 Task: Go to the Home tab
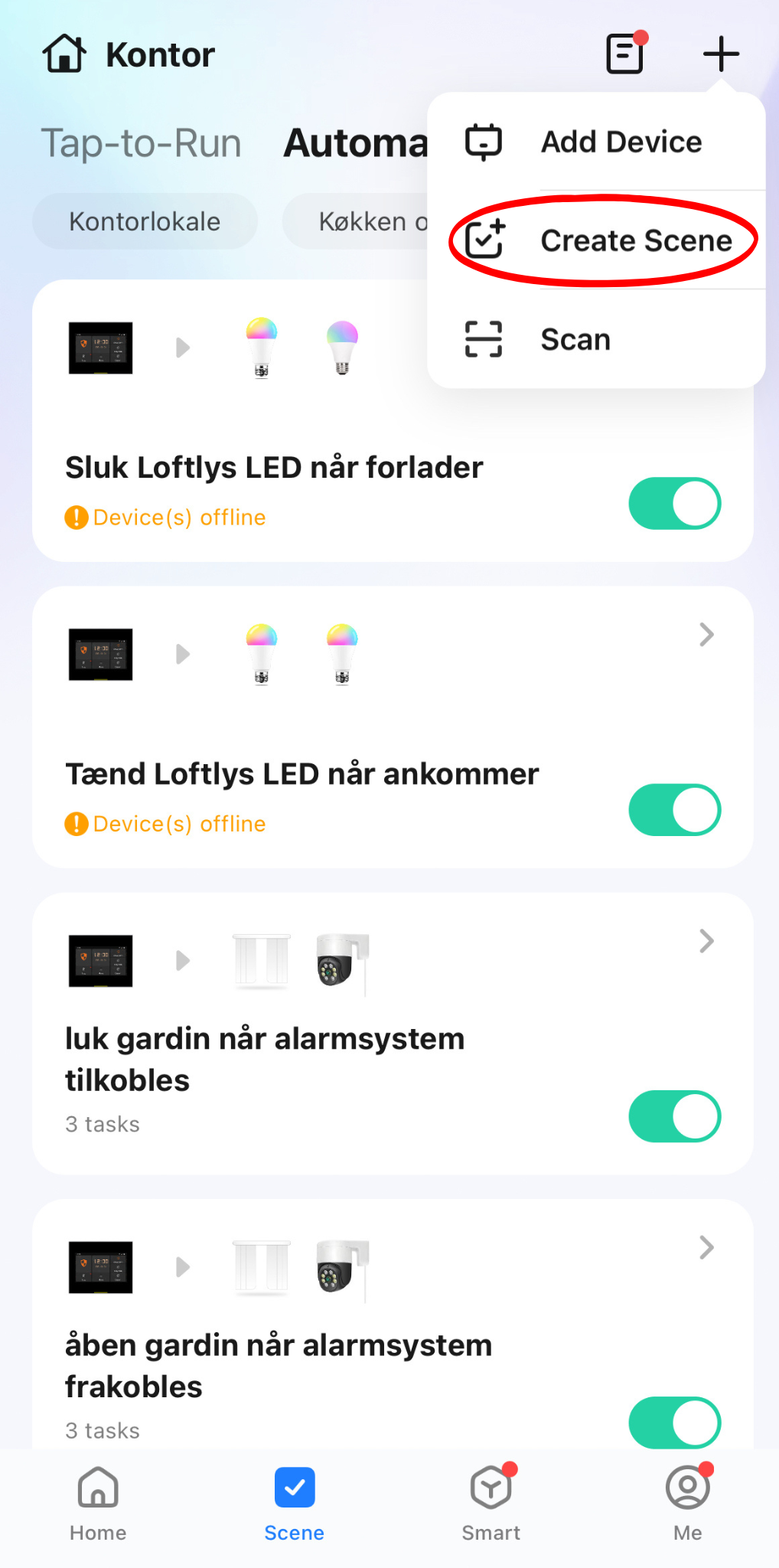tap(98, 1504)
